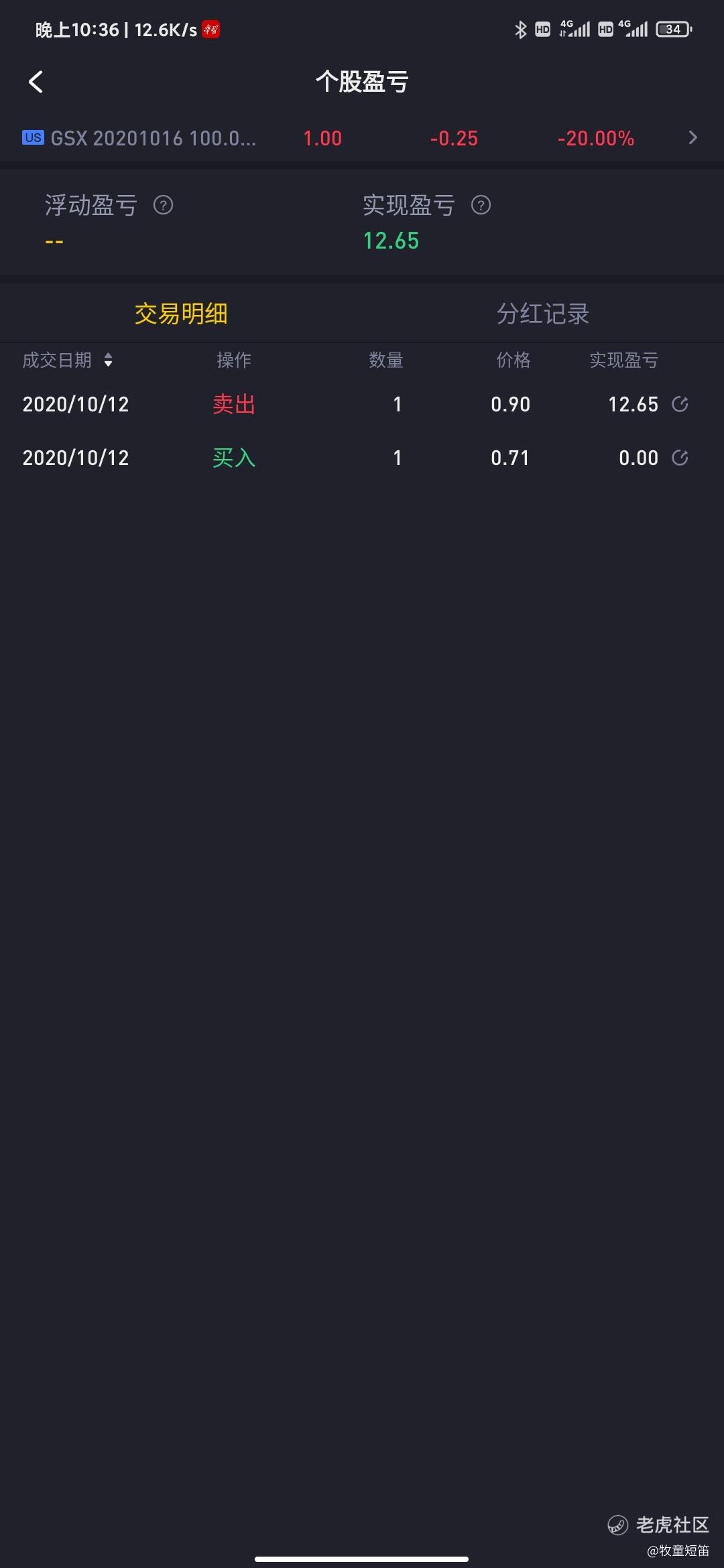Open the GSX 20201016 option quote row

coord(362,138)
